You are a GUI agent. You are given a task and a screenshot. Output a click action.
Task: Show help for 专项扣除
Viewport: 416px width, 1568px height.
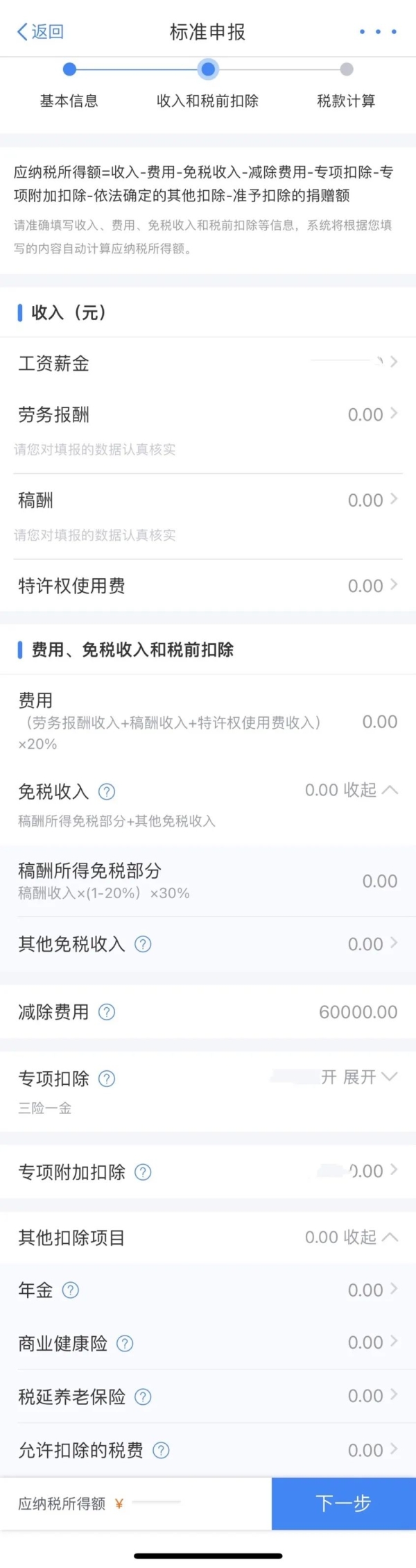[x=107, y=1079]
